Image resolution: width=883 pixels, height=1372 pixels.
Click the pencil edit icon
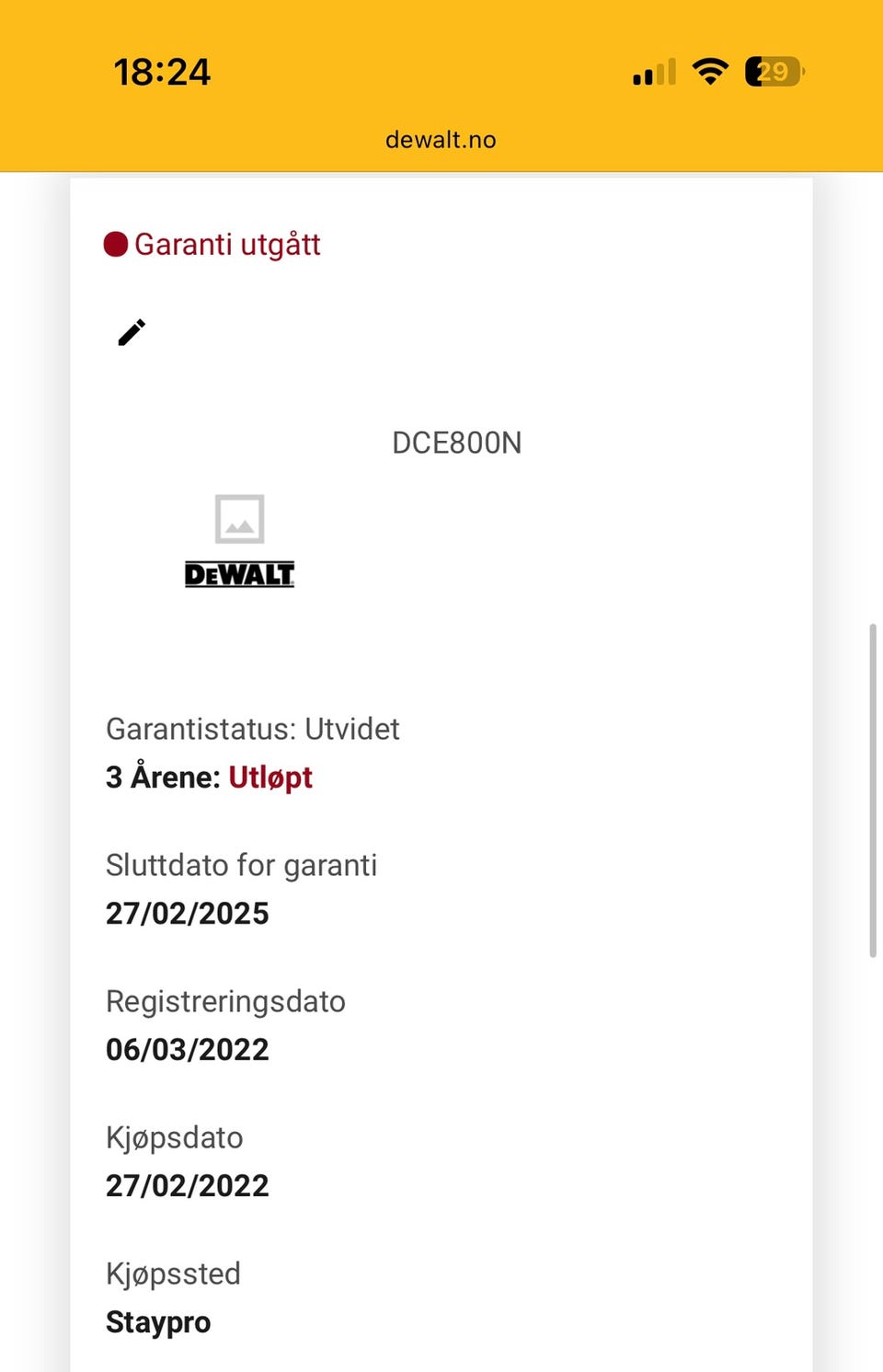(132, 333)
